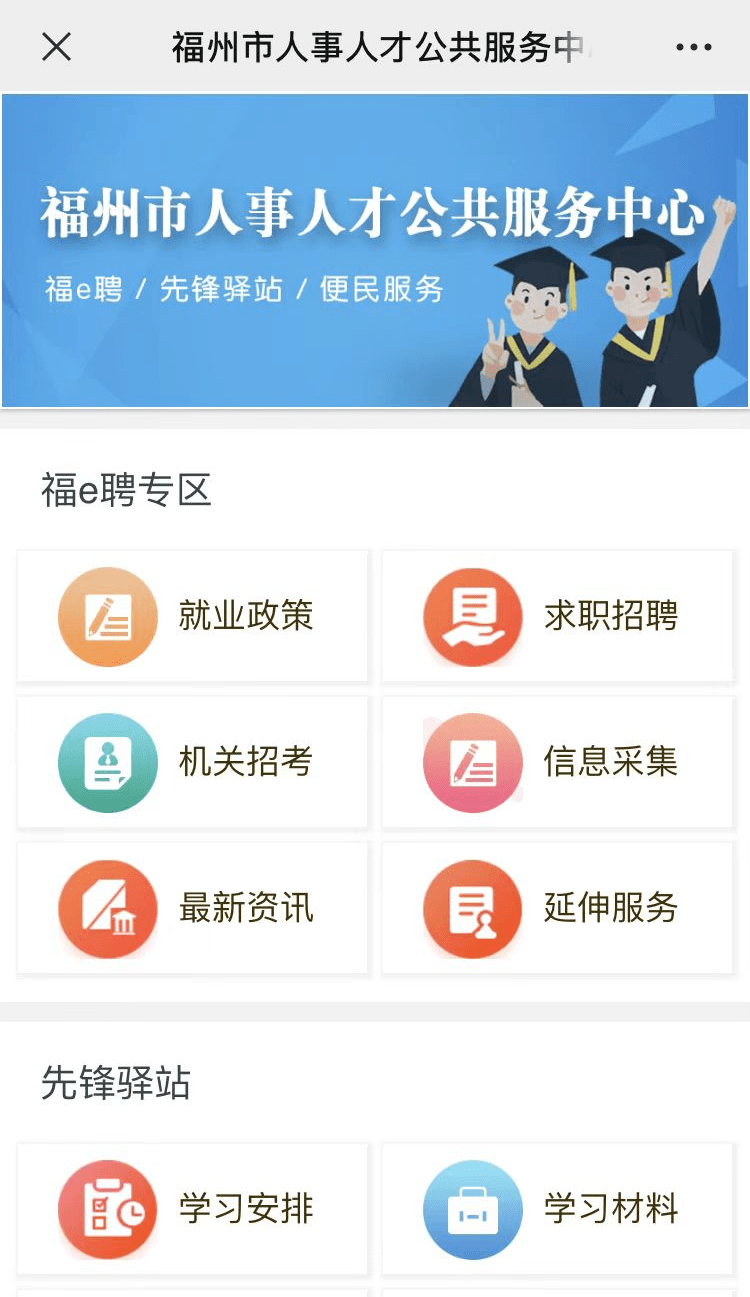Open 信息采集
The width and height of the screenshot is (750, 1297).
coord(557,762)
